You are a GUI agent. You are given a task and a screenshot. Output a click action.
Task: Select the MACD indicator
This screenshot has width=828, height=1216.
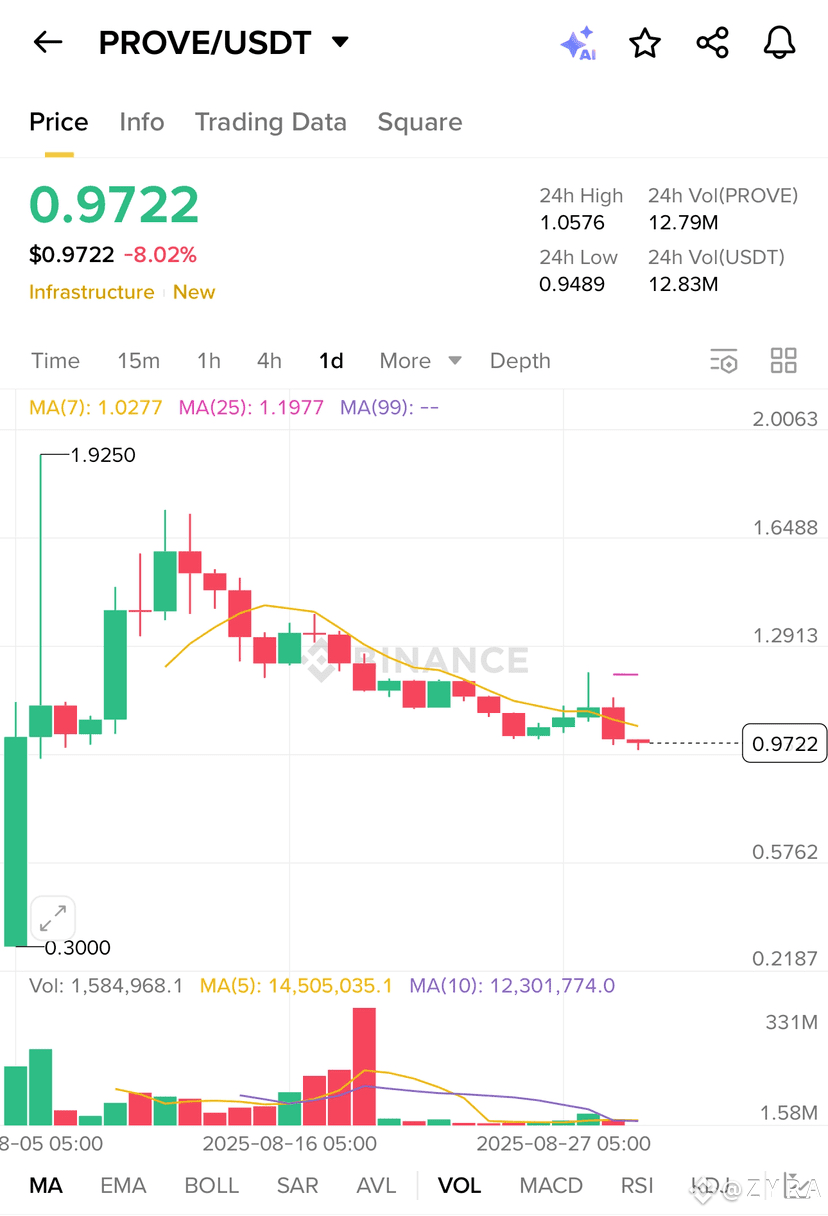pyautogui.click(x=551, y=1185)
